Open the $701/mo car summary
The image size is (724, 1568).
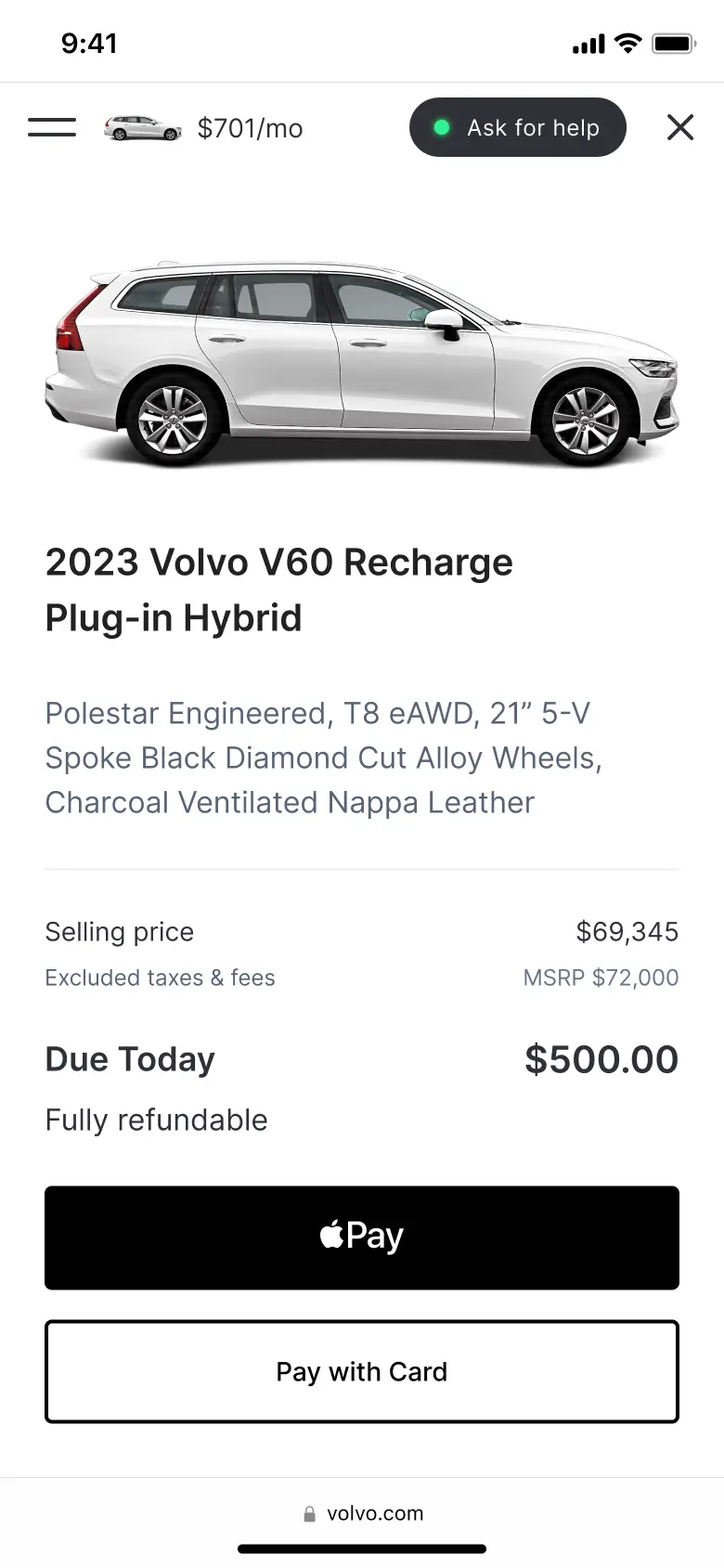click(204, 128)
